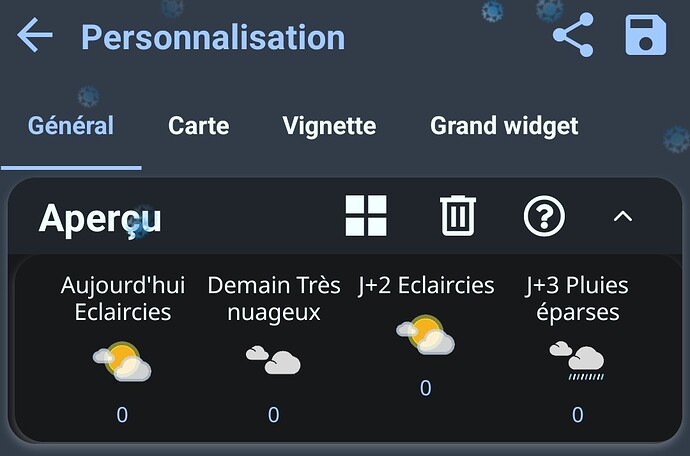The height and width of the screenshot is (456, 690).
Task: Tap the grid layout icon in Aperçu
Action: click(366, 215)
